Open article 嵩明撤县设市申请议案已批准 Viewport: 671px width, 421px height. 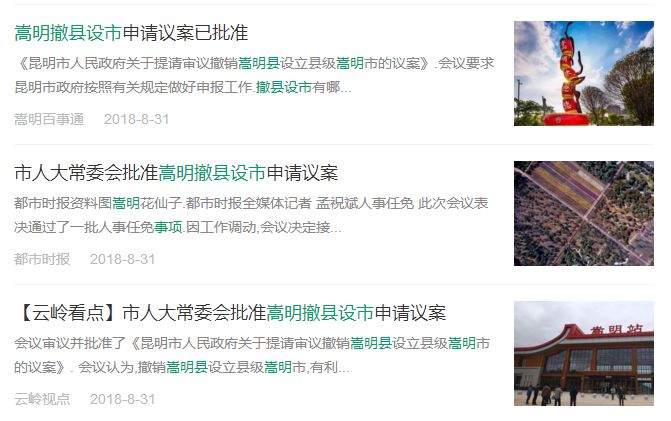coord(131,33)
